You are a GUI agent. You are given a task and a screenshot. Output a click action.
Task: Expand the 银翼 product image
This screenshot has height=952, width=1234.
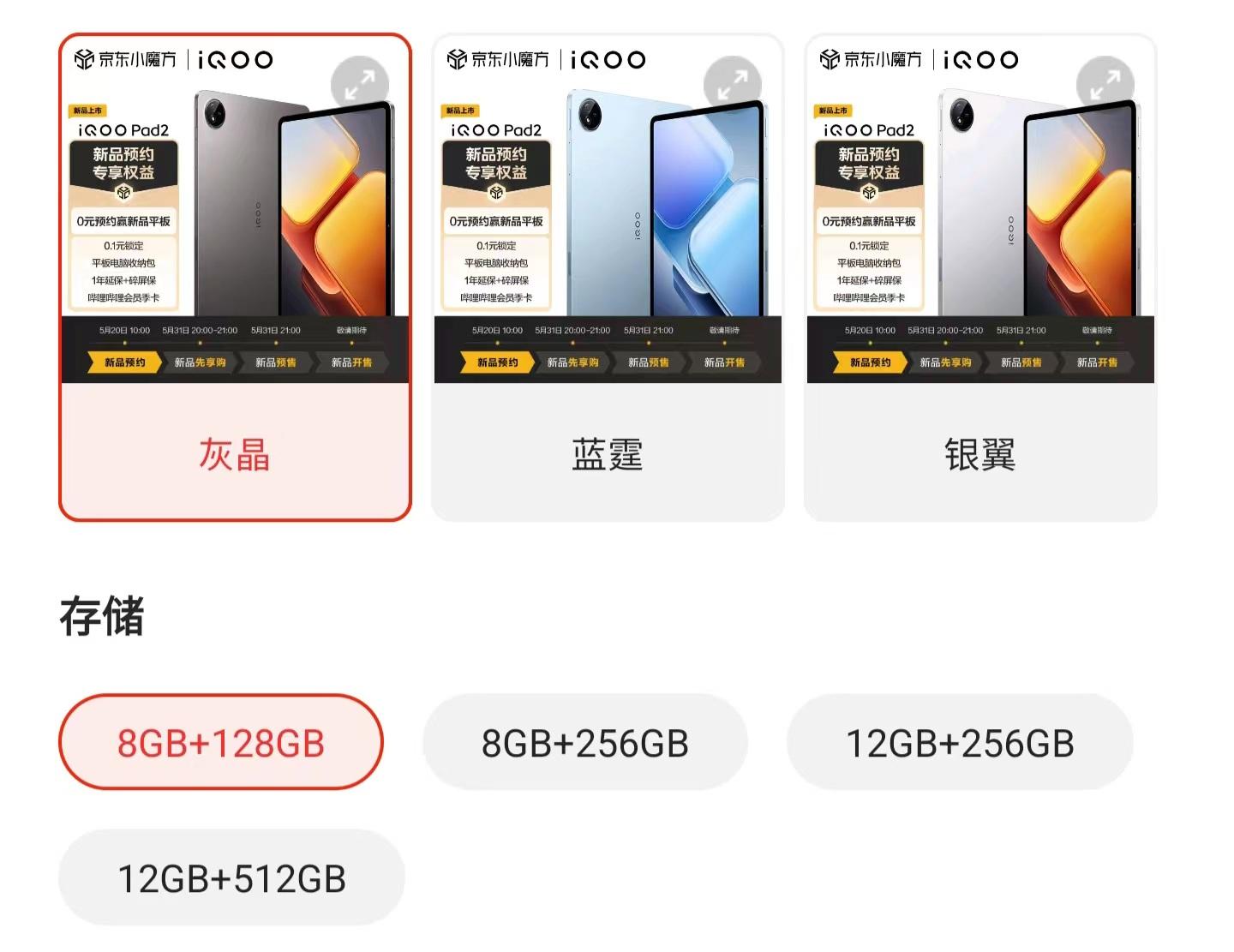[x=1105, y=85]
